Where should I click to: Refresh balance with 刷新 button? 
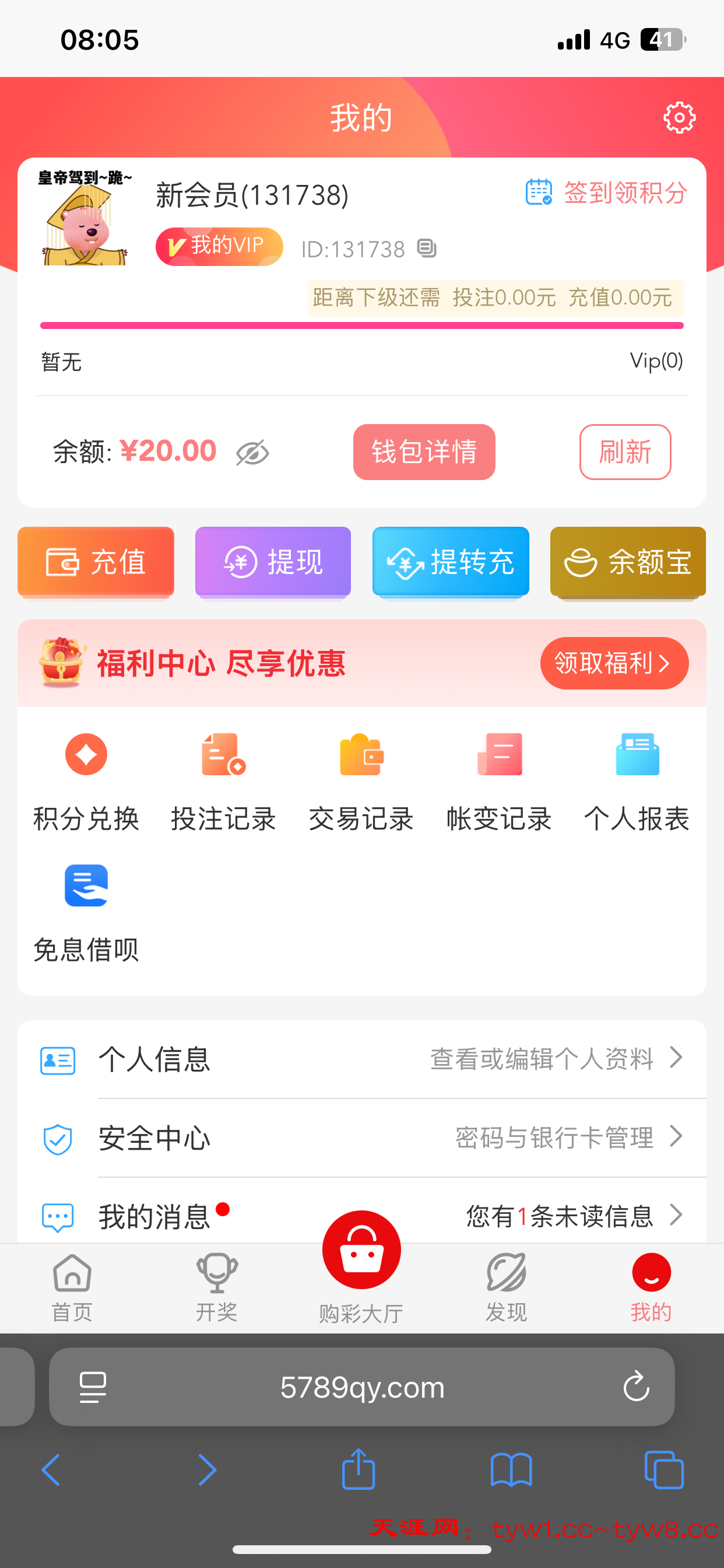[x=625, y=452]
